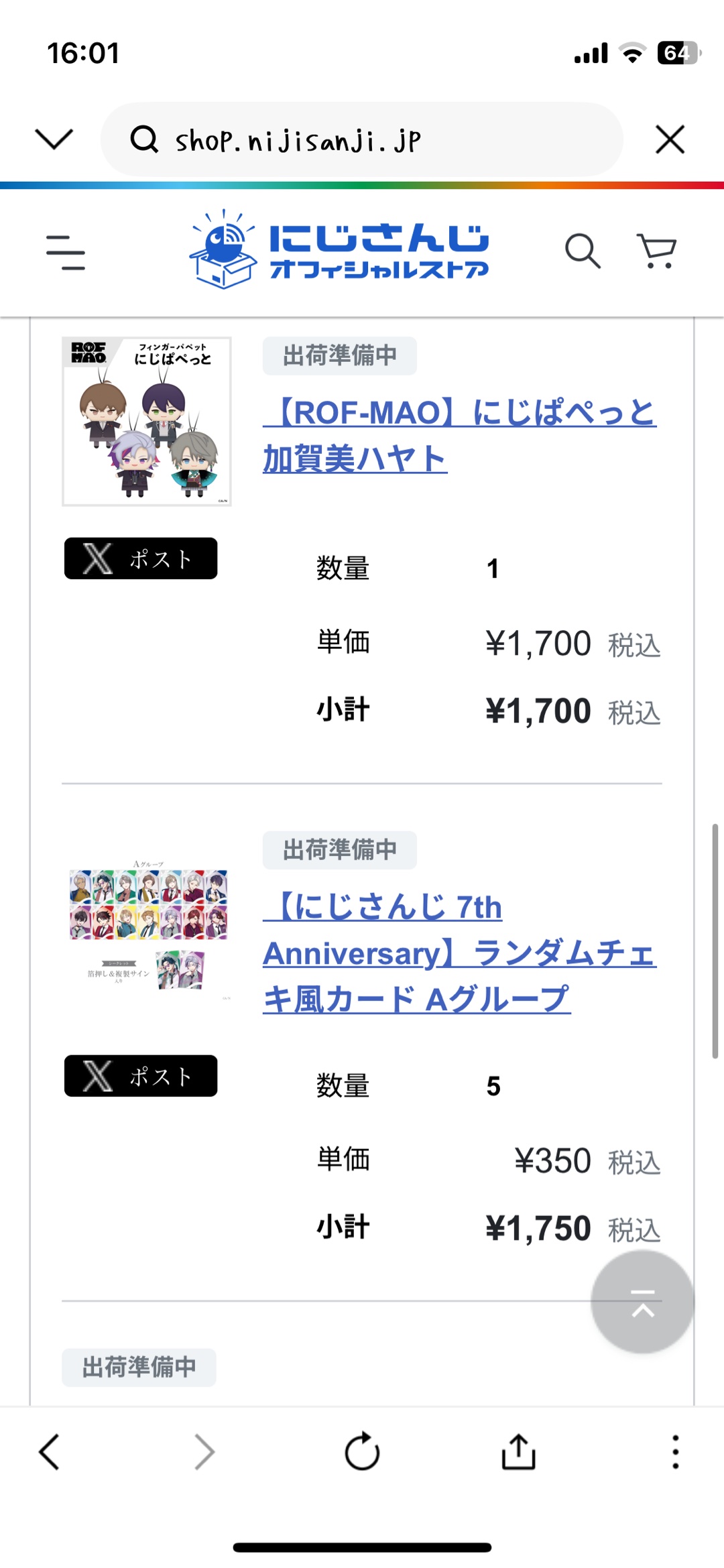The image size is (724, 1568).
Task: Jump back to the top of the page
Action: tap(642, 1301)
